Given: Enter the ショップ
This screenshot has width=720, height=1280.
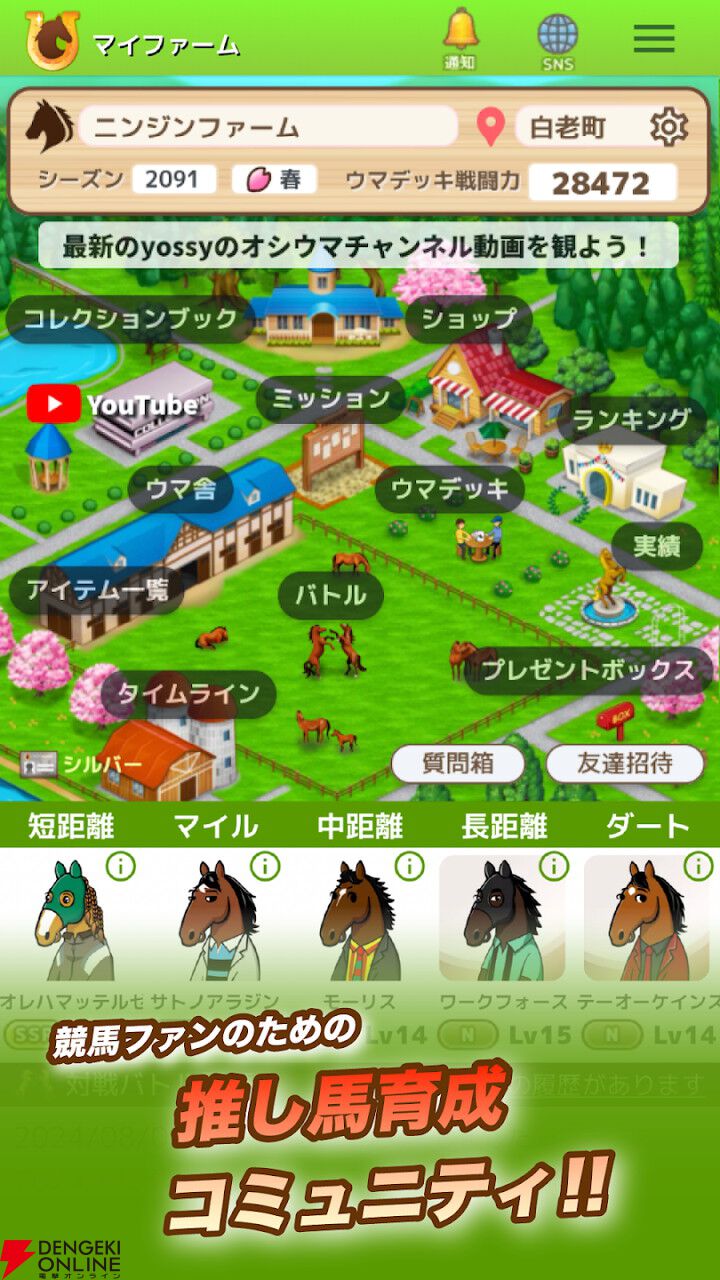Looking at the screenshot, I should pos(467,319).
